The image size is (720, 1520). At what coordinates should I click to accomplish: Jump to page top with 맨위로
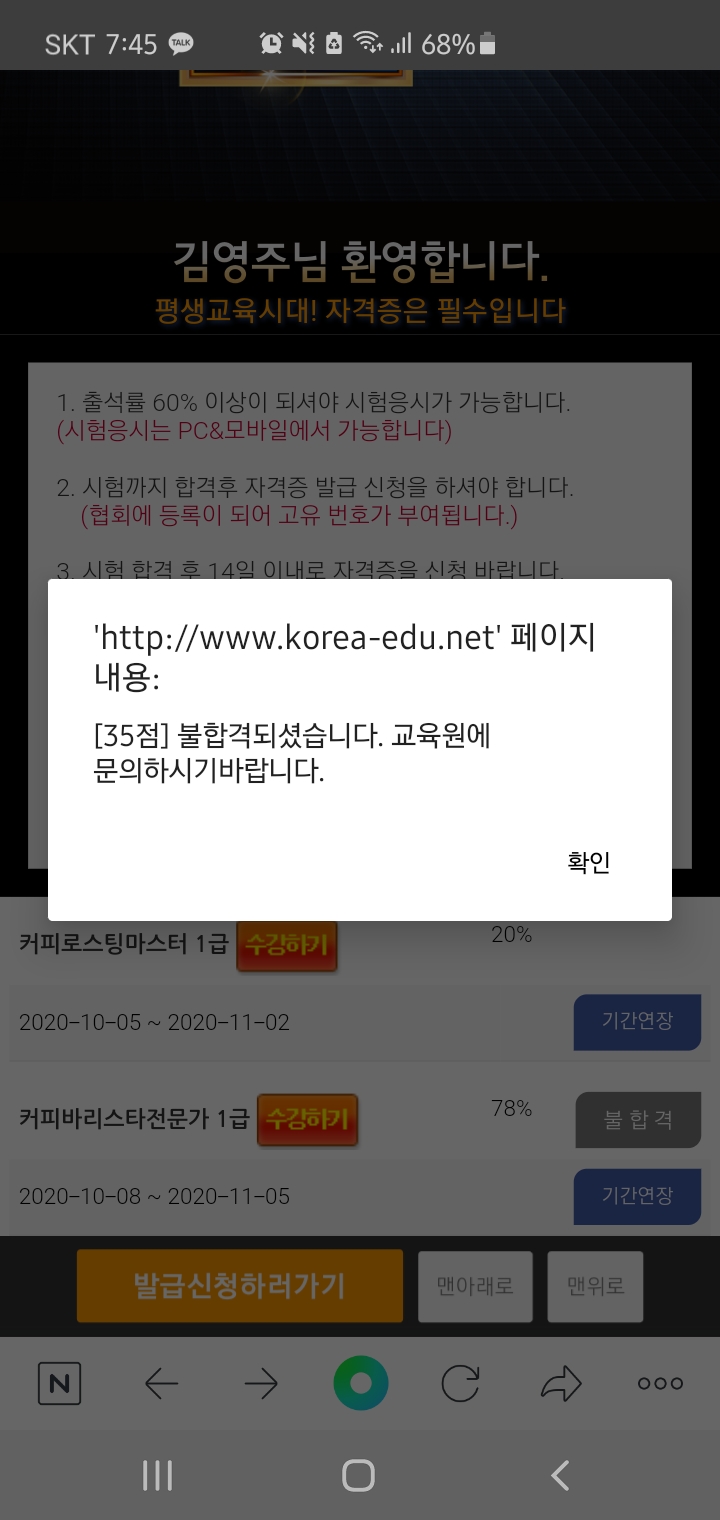tap(595, 1286)
